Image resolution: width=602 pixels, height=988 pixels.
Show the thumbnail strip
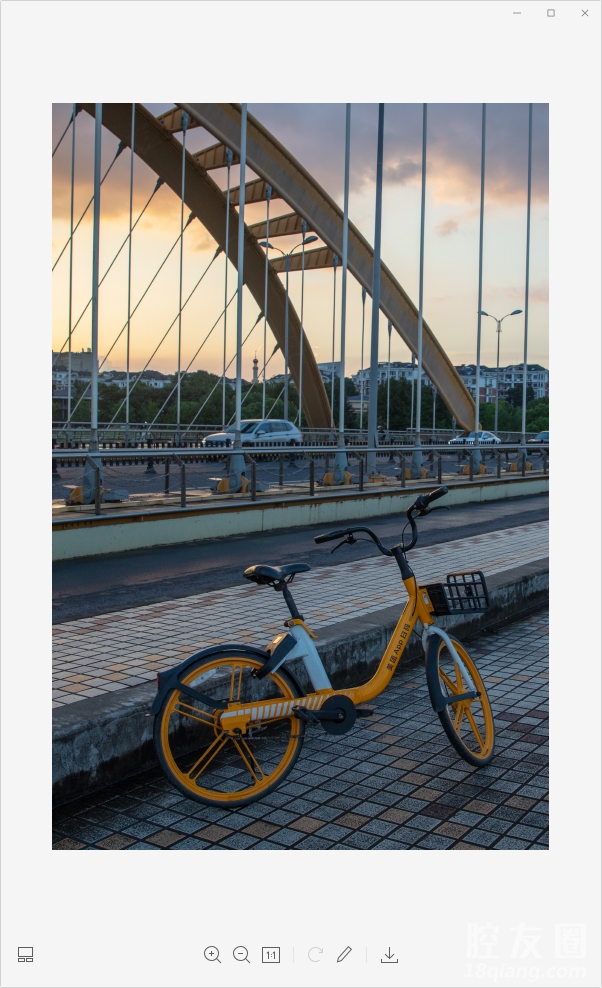(26, 955)
